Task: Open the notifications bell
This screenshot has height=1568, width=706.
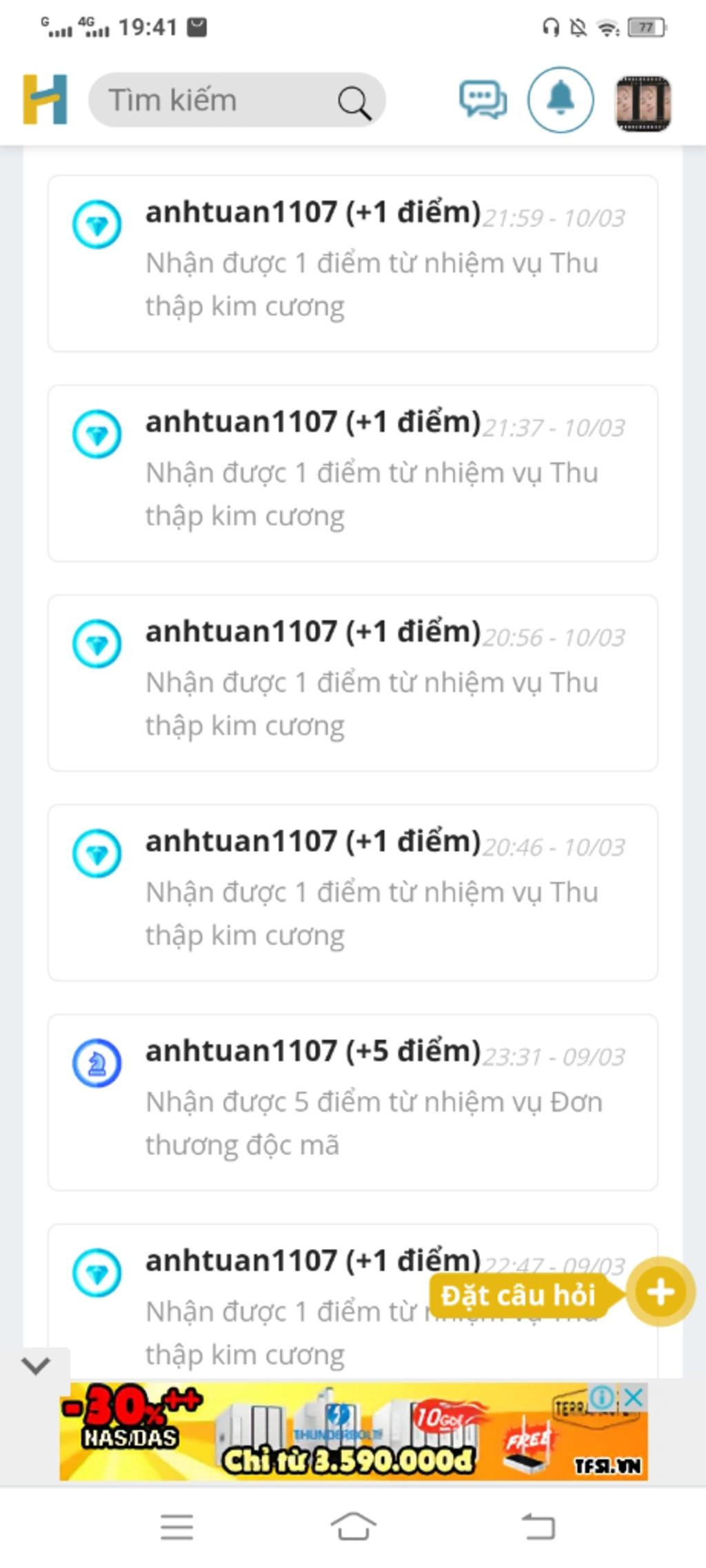Action: coord(561,99)
